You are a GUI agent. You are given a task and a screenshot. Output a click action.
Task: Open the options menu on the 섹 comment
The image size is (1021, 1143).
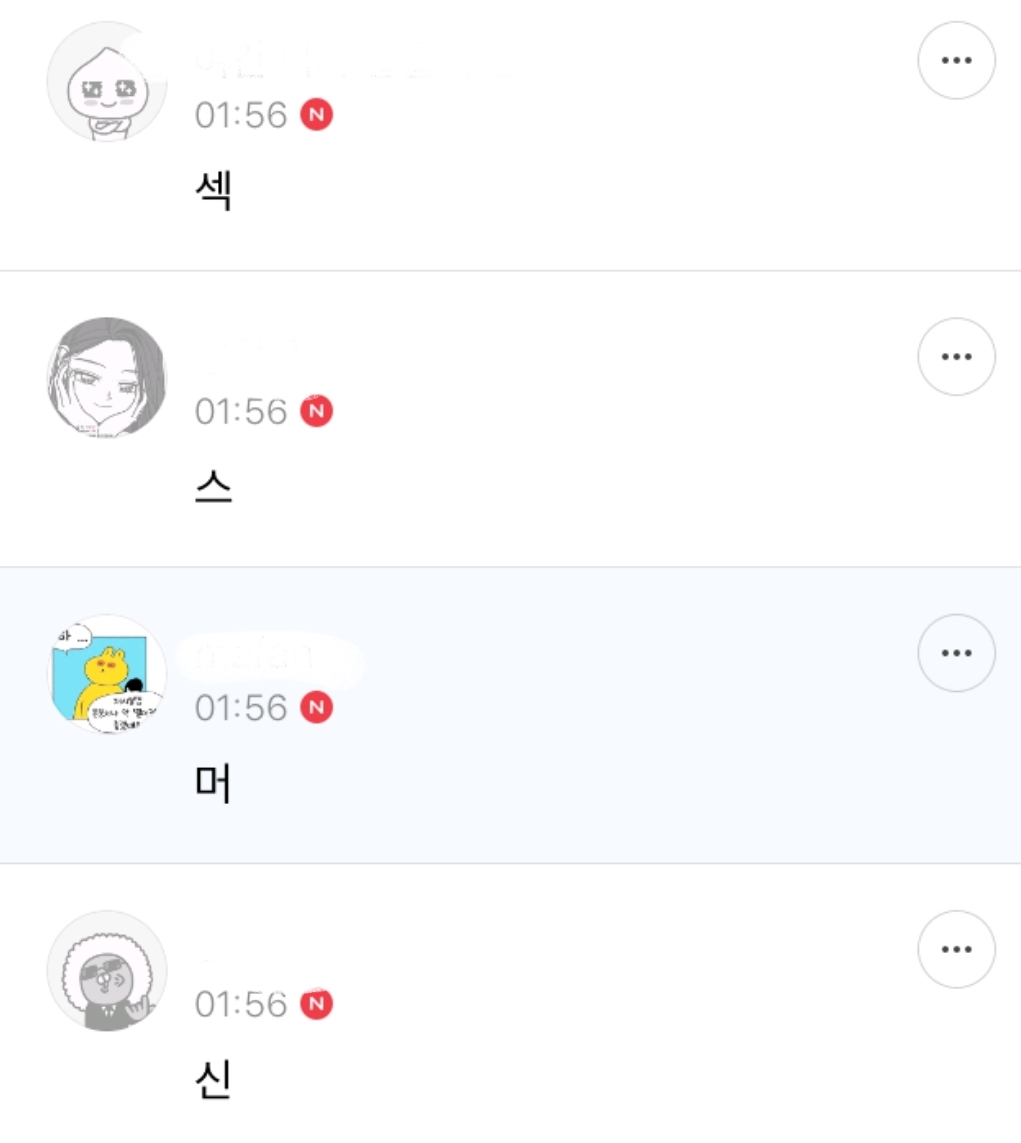pos(956,61)
